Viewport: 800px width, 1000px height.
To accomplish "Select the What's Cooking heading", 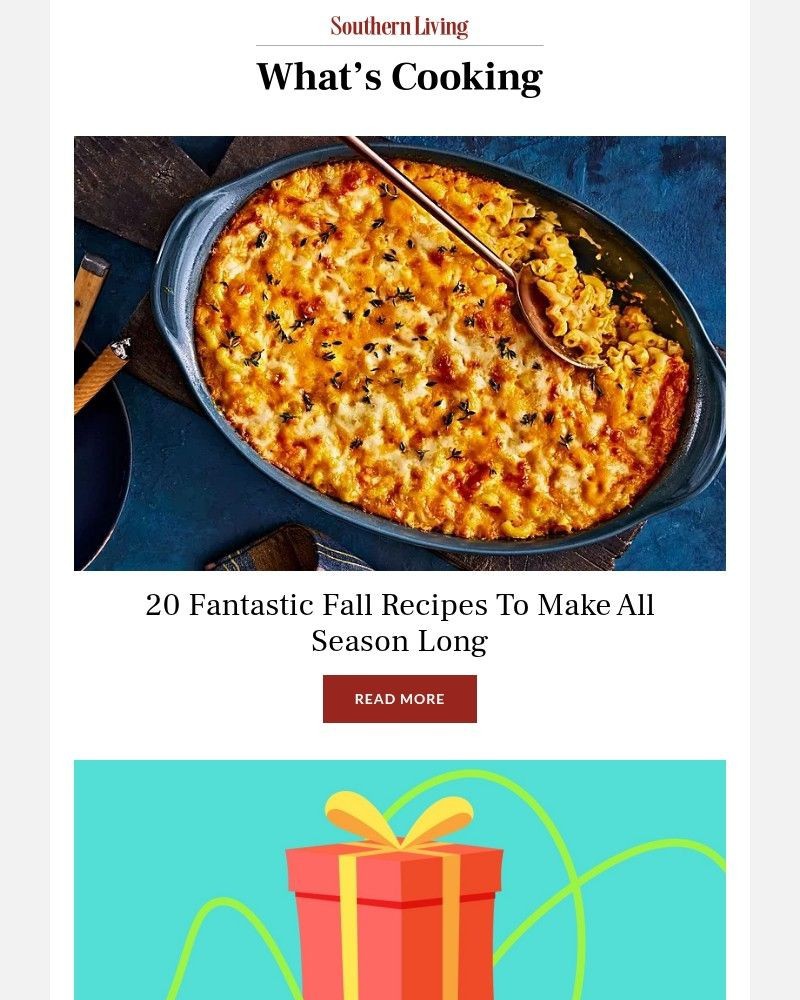I will tap(400, 76).
